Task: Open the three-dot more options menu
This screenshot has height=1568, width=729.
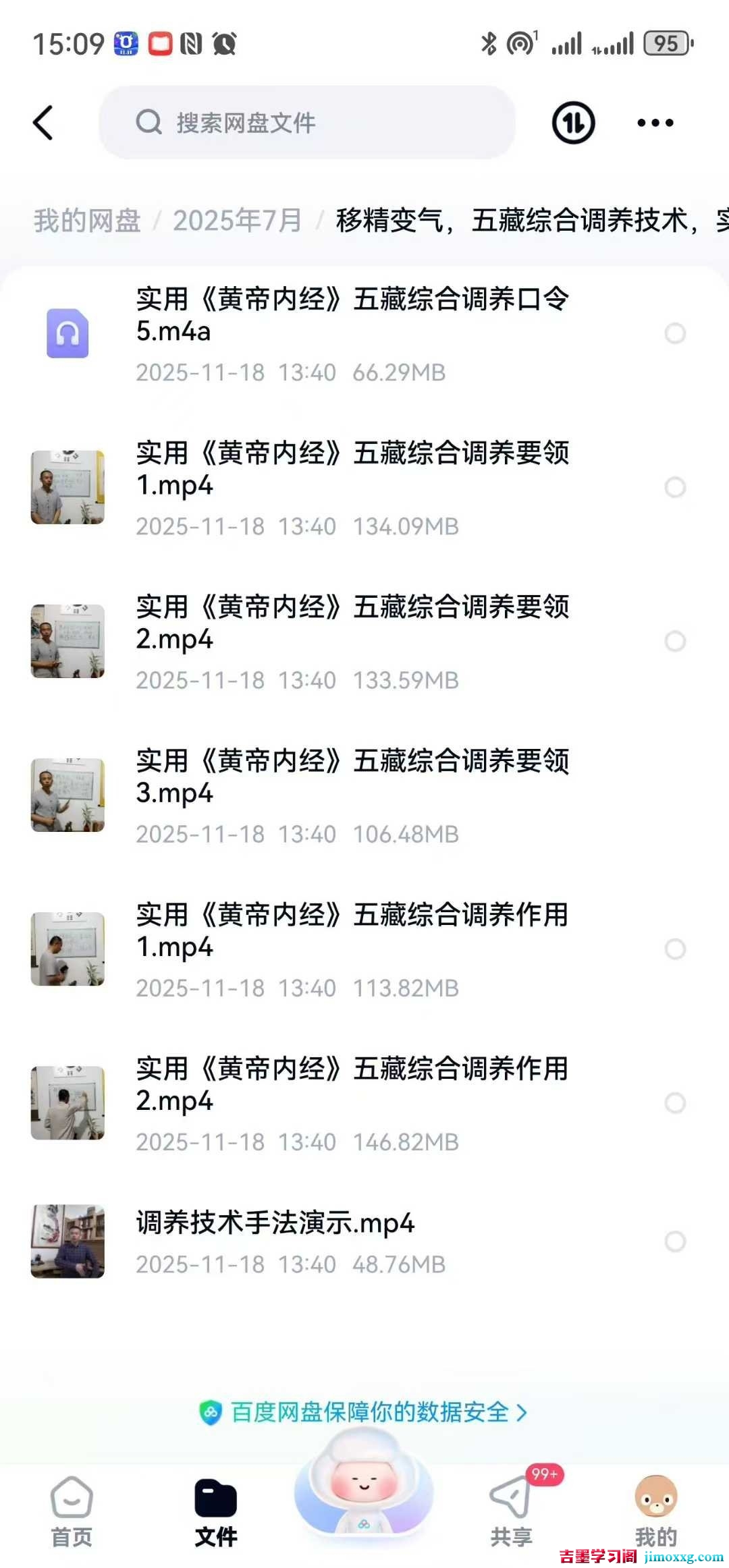Action: point(654,123)
